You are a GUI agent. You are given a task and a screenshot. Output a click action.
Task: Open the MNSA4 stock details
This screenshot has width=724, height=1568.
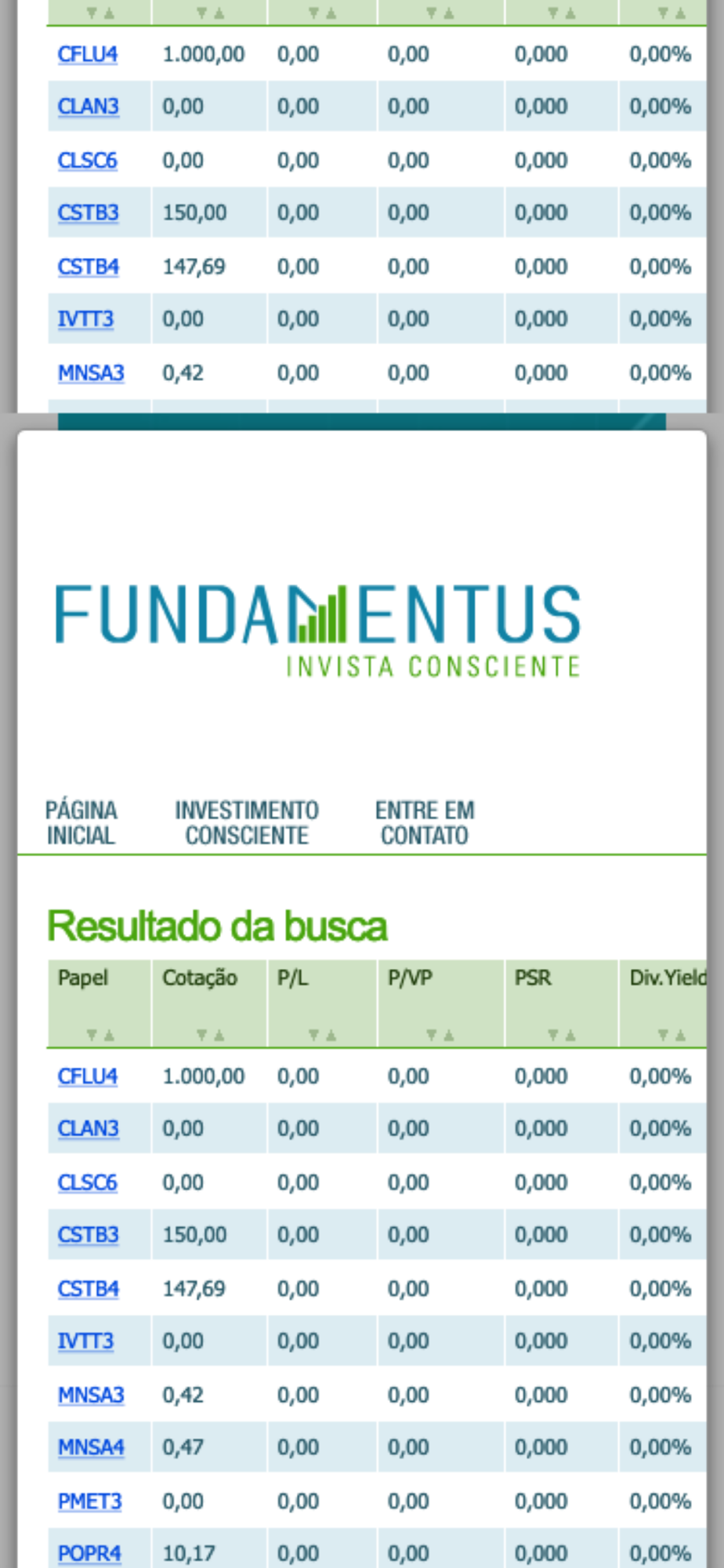tap(91, 1447)
